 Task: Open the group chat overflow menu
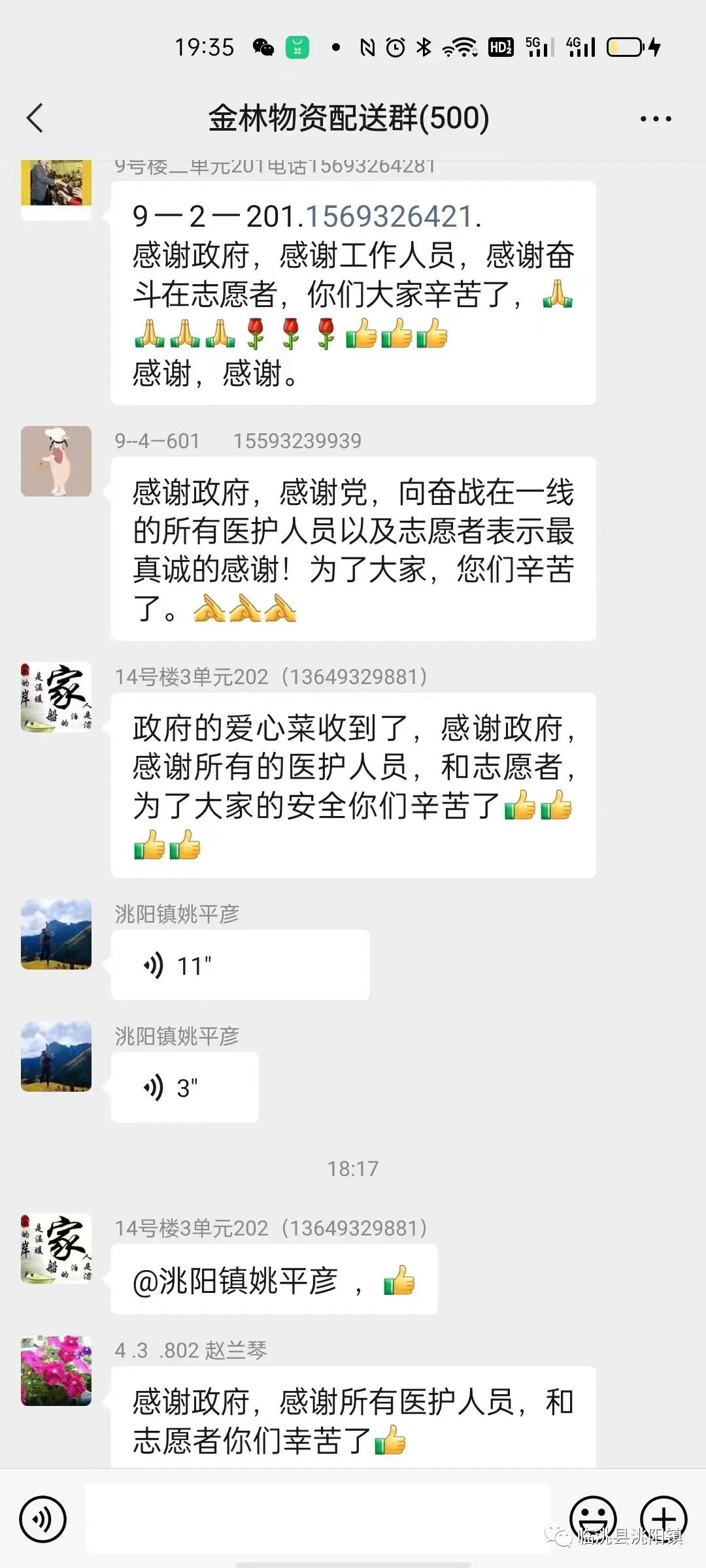pos(655,119)
